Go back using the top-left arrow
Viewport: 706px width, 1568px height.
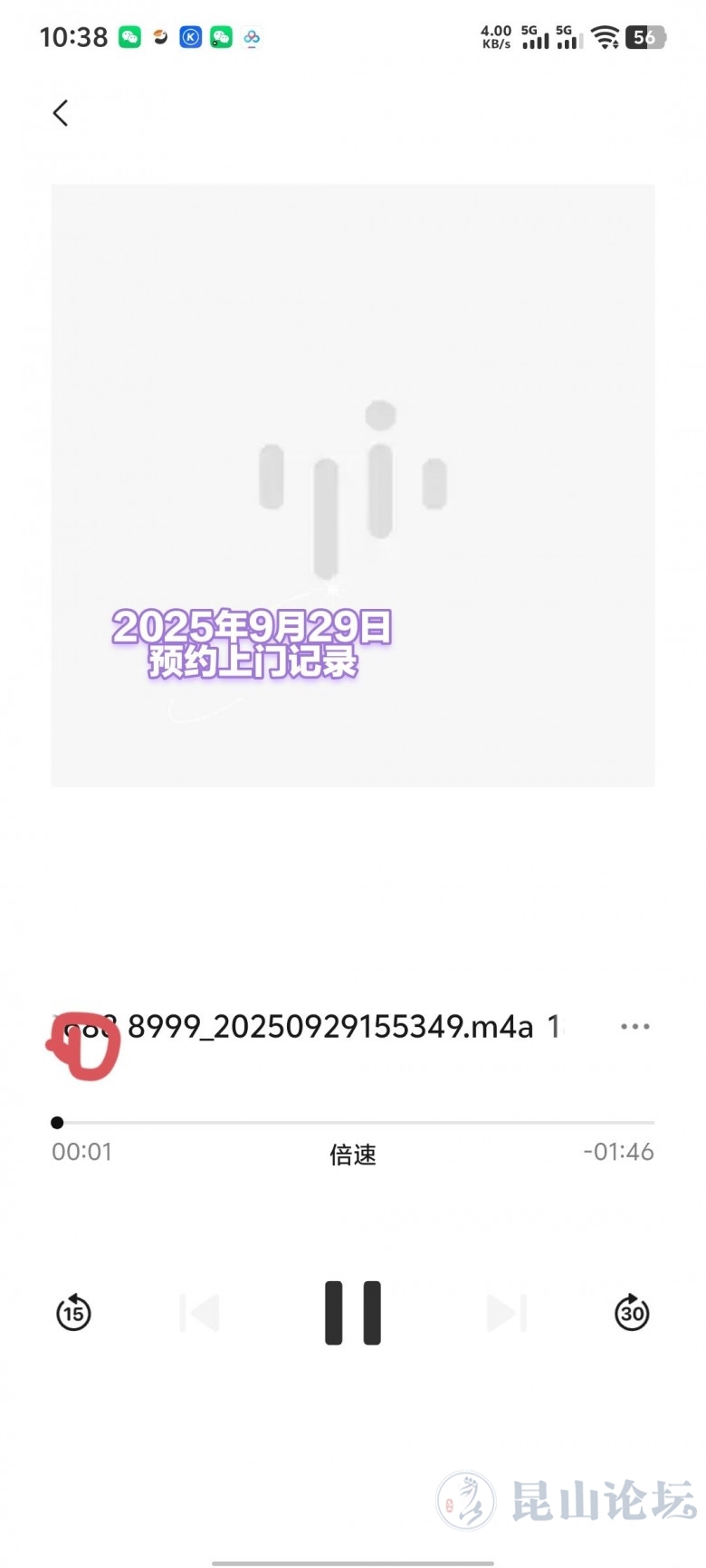point(61,113)
